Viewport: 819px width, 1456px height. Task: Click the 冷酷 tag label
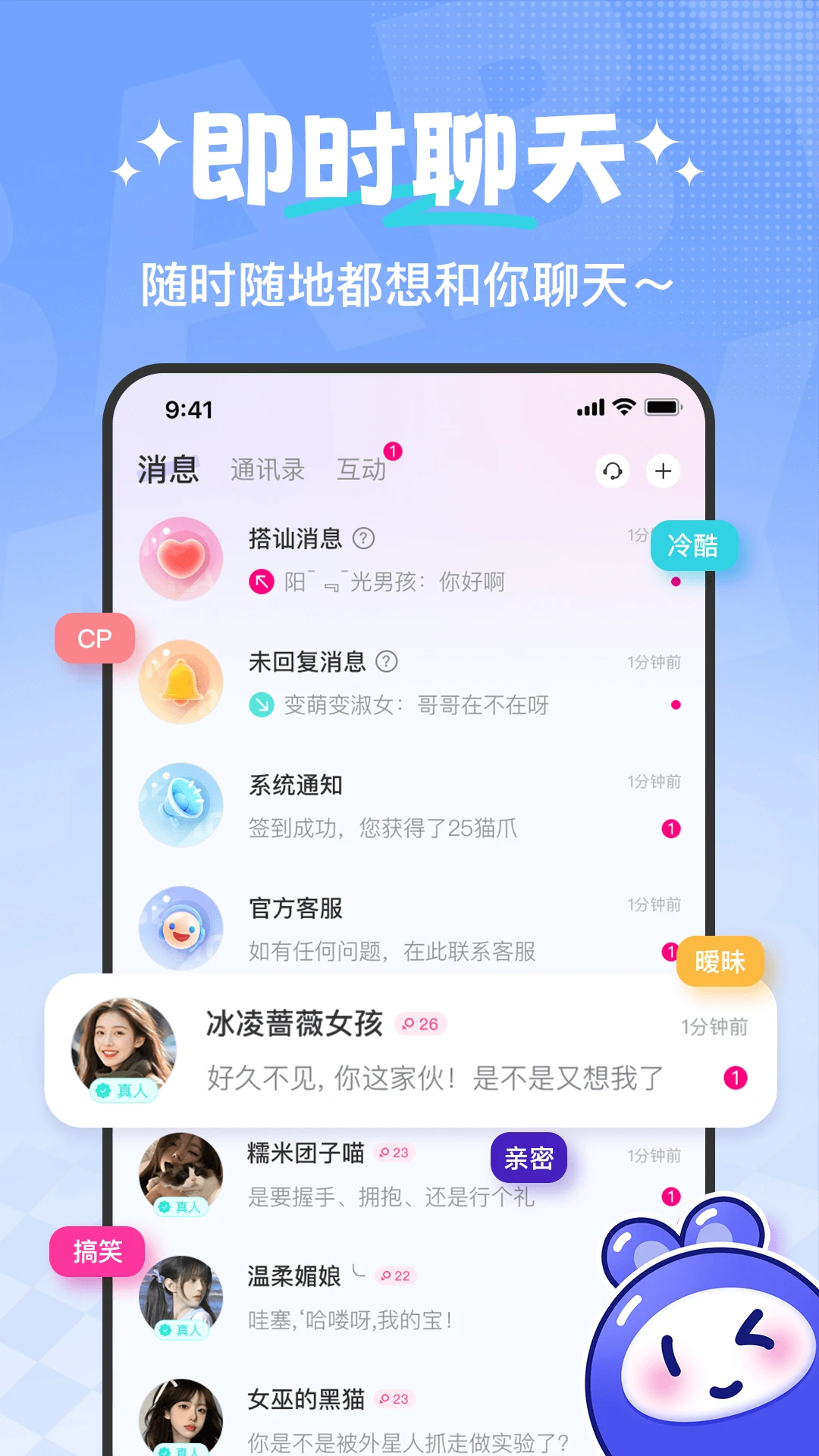[695, 544]
